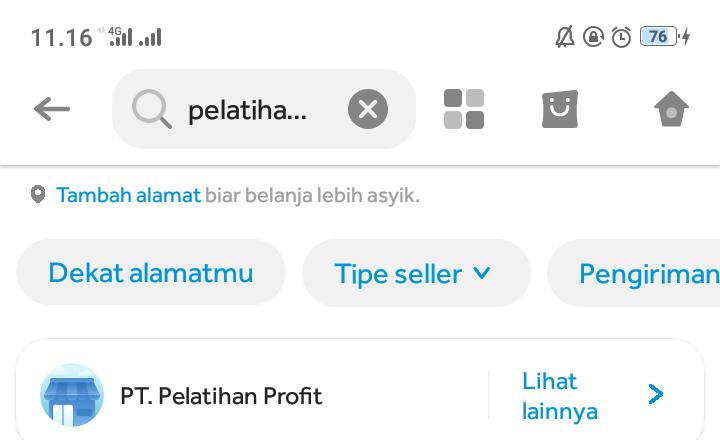Go back using the arrow icon

click(51, 109)
